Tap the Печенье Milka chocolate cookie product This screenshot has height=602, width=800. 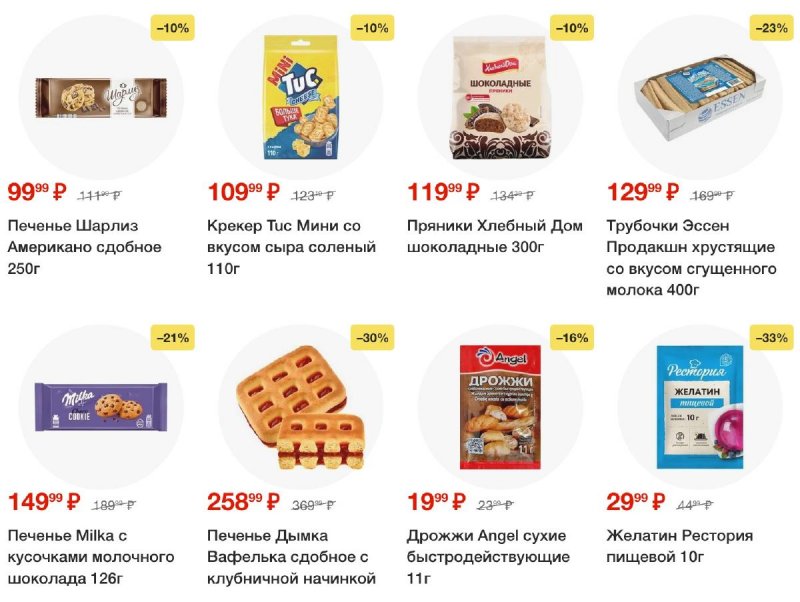(x=100, y=407)
